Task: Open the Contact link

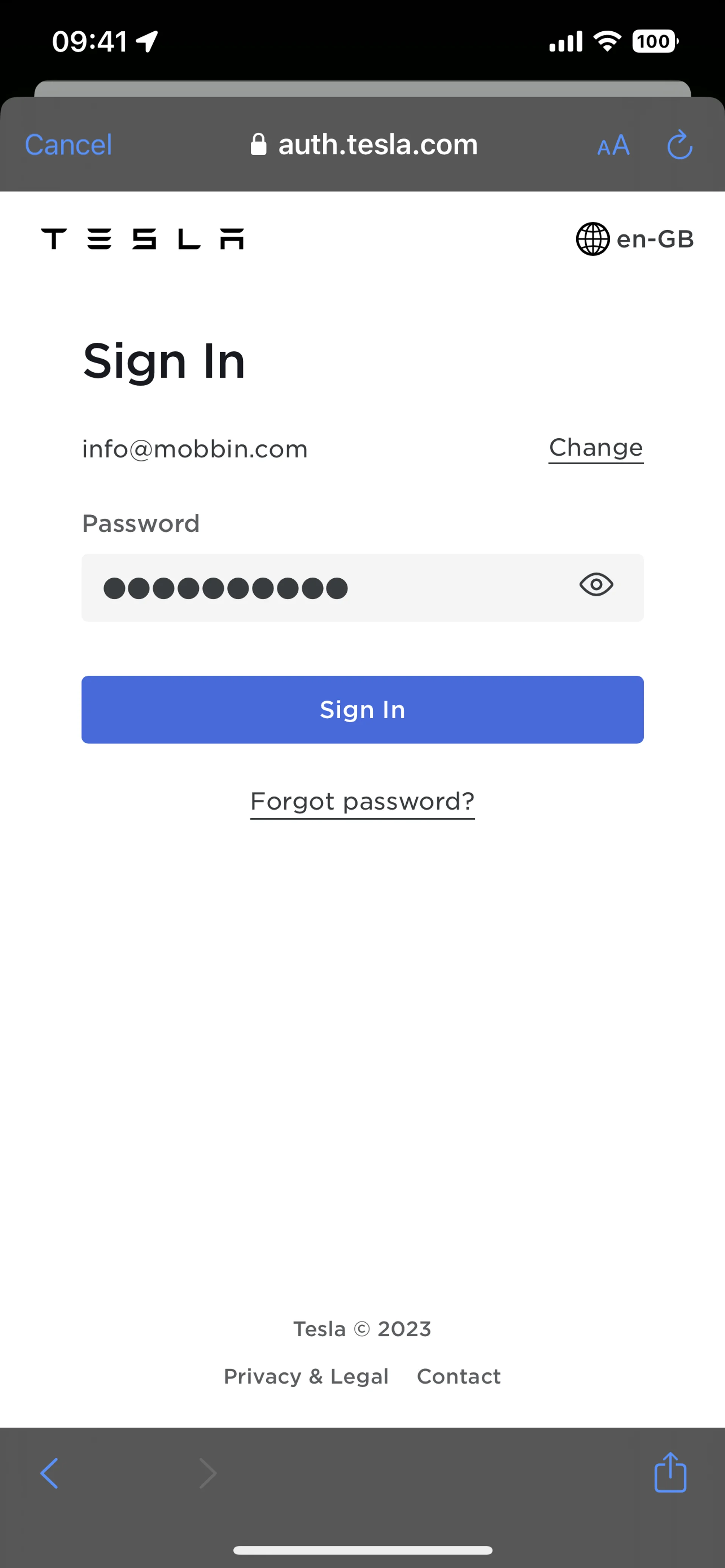Action: tap(458, 1376)
